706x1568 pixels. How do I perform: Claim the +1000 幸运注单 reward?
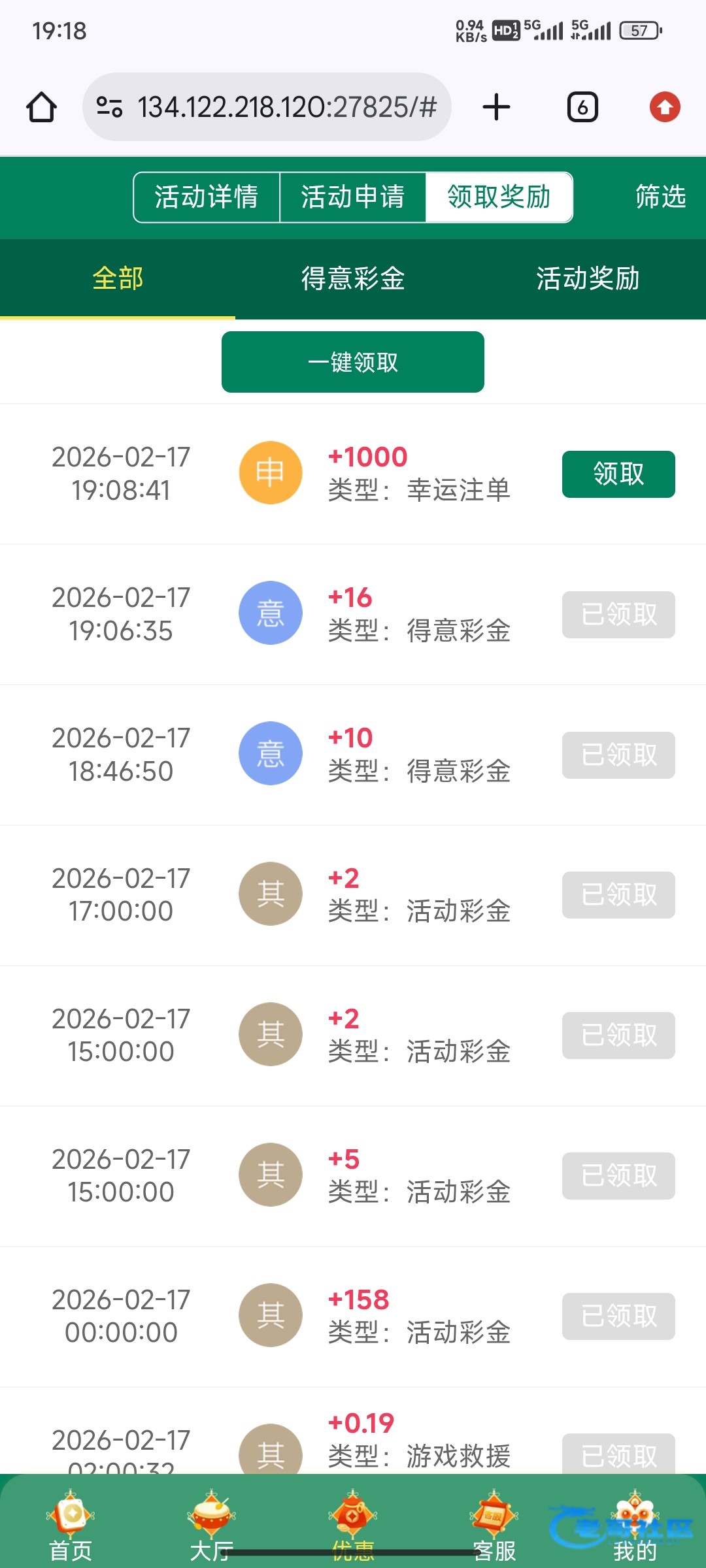[618, 474]
